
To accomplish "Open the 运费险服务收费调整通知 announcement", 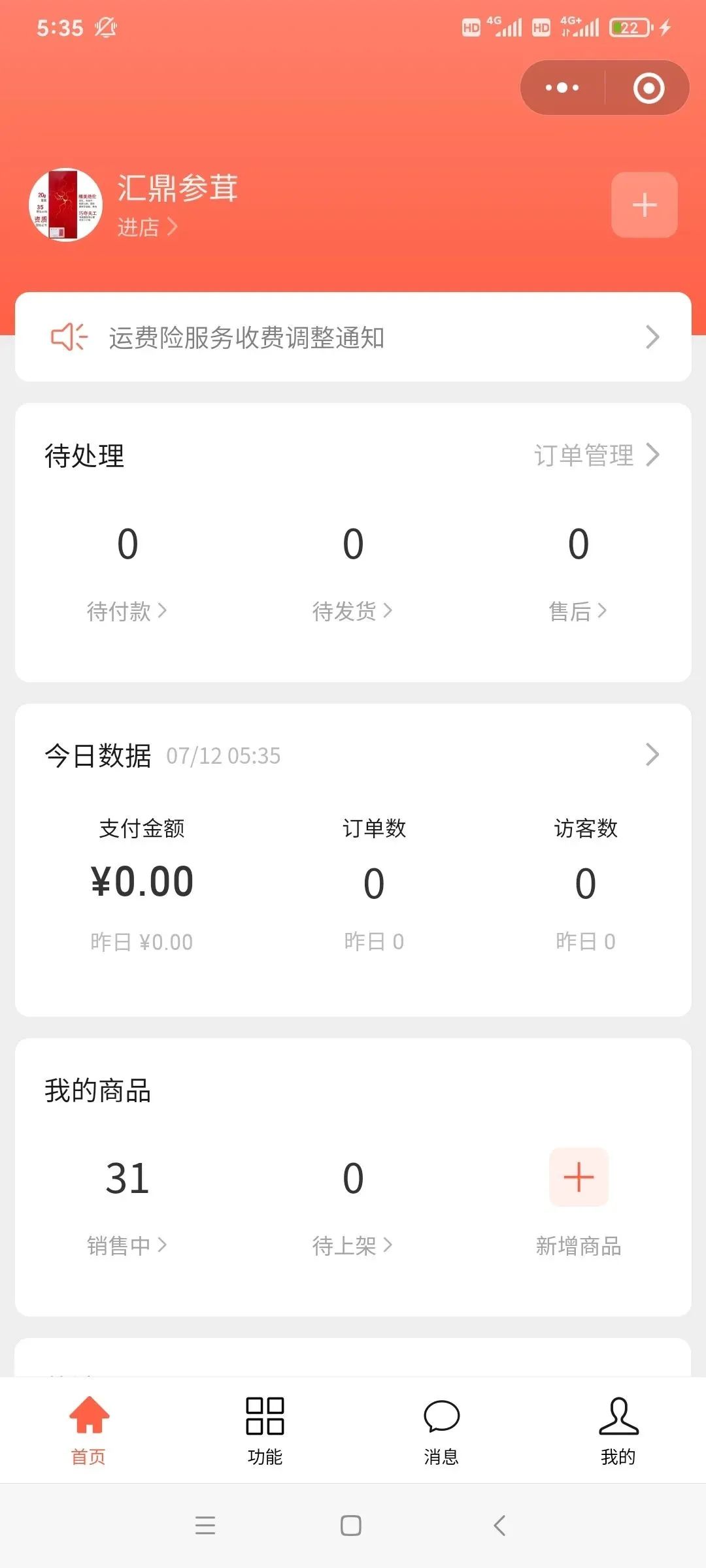I will click(x=353, y=337).
